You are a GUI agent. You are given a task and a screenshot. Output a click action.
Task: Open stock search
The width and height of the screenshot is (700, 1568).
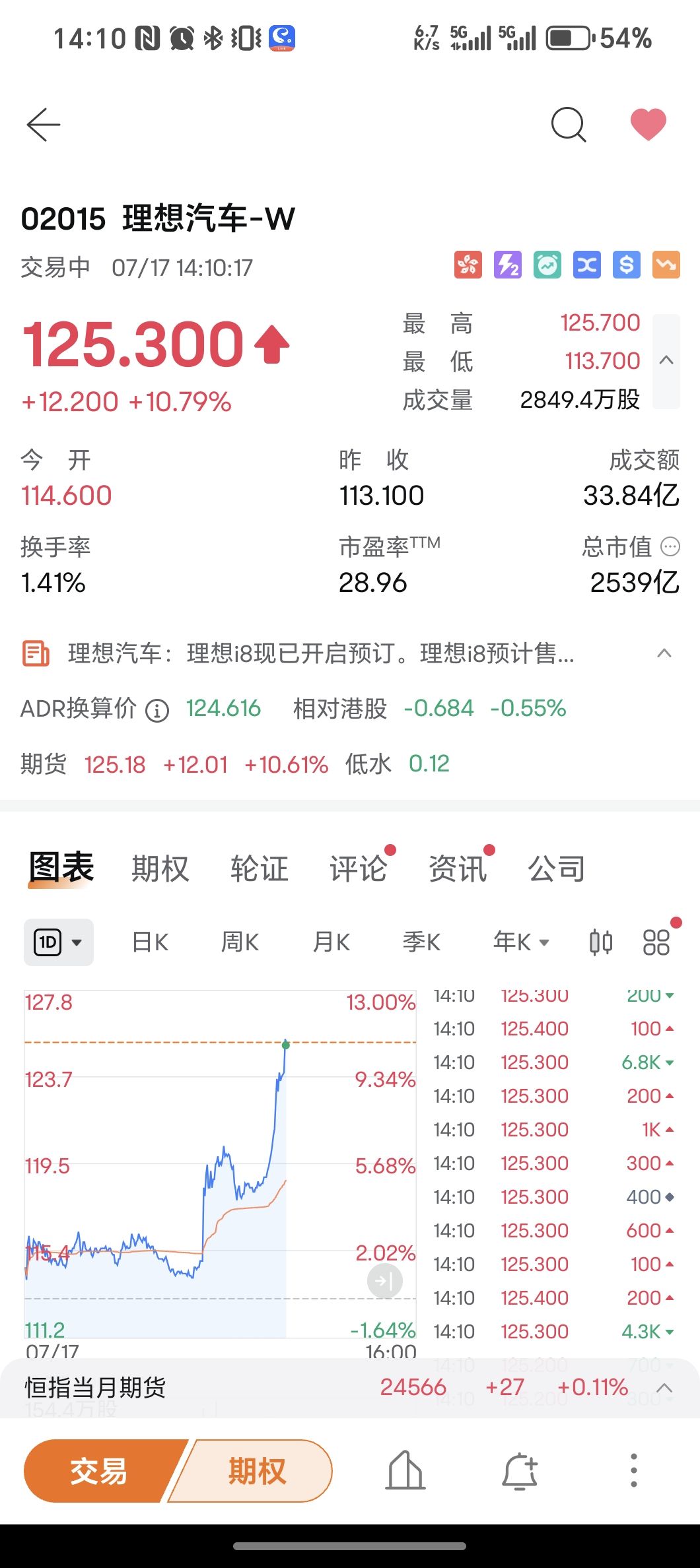(568, 125)
